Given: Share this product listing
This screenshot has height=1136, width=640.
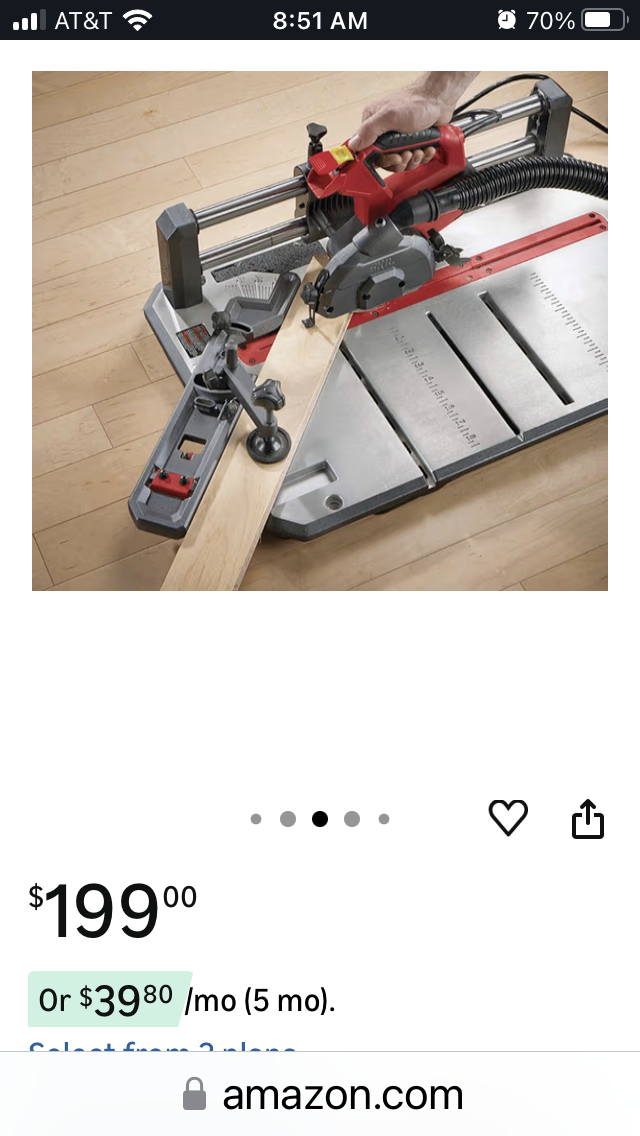Looking at the screenshot, I should [588, 819].
